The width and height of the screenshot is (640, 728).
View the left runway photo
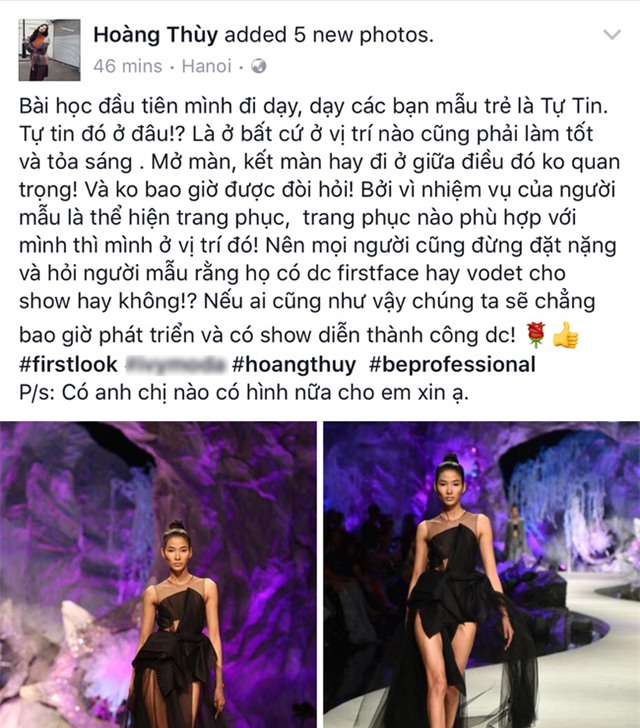tap(159, 574)
